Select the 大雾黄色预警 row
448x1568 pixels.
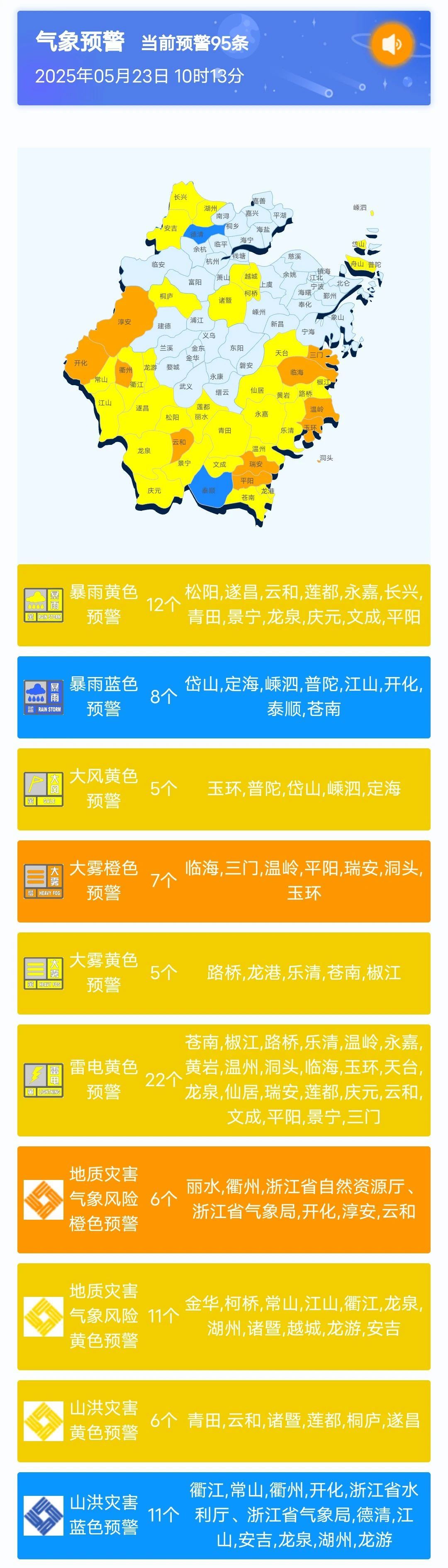(x=224, y=972)
